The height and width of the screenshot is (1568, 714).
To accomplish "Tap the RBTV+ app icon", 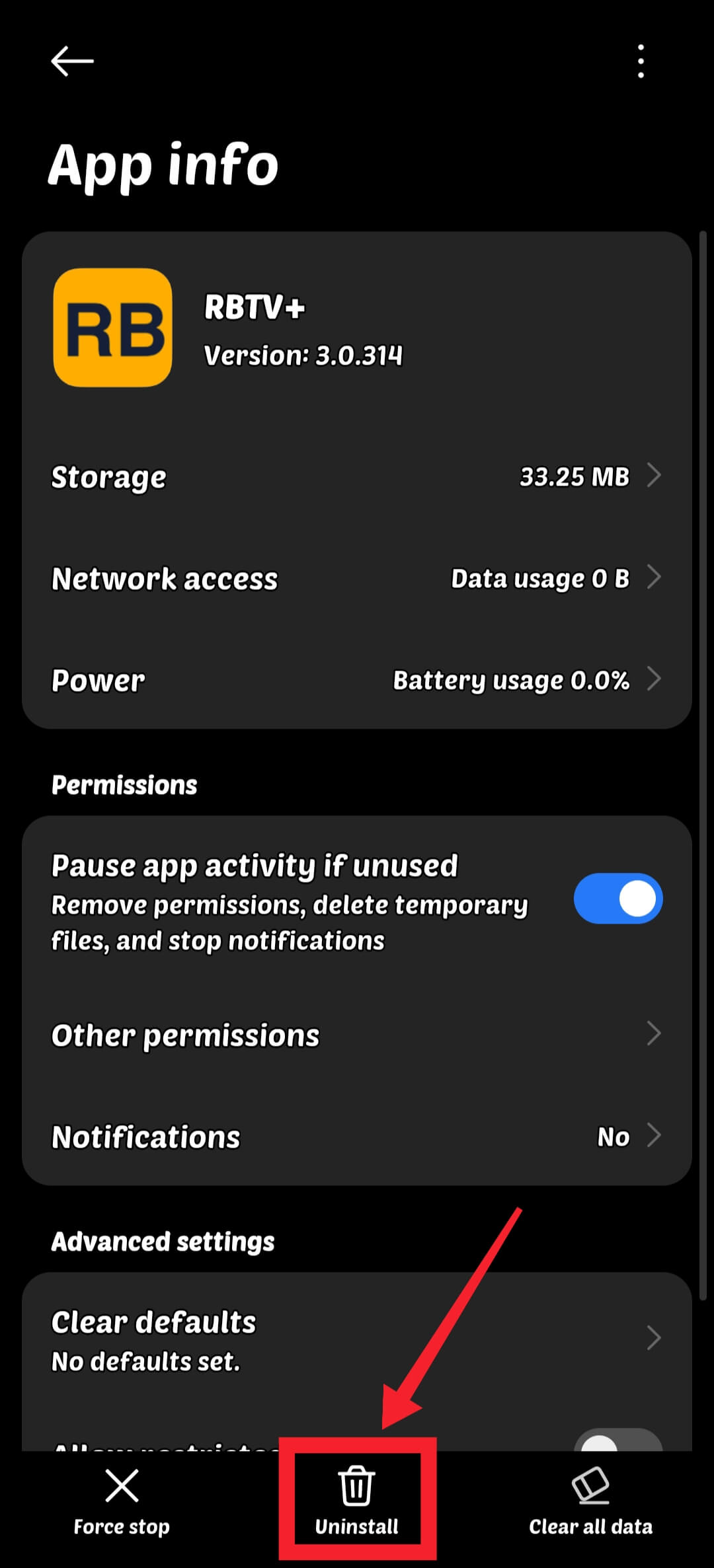I will (112, 328).
